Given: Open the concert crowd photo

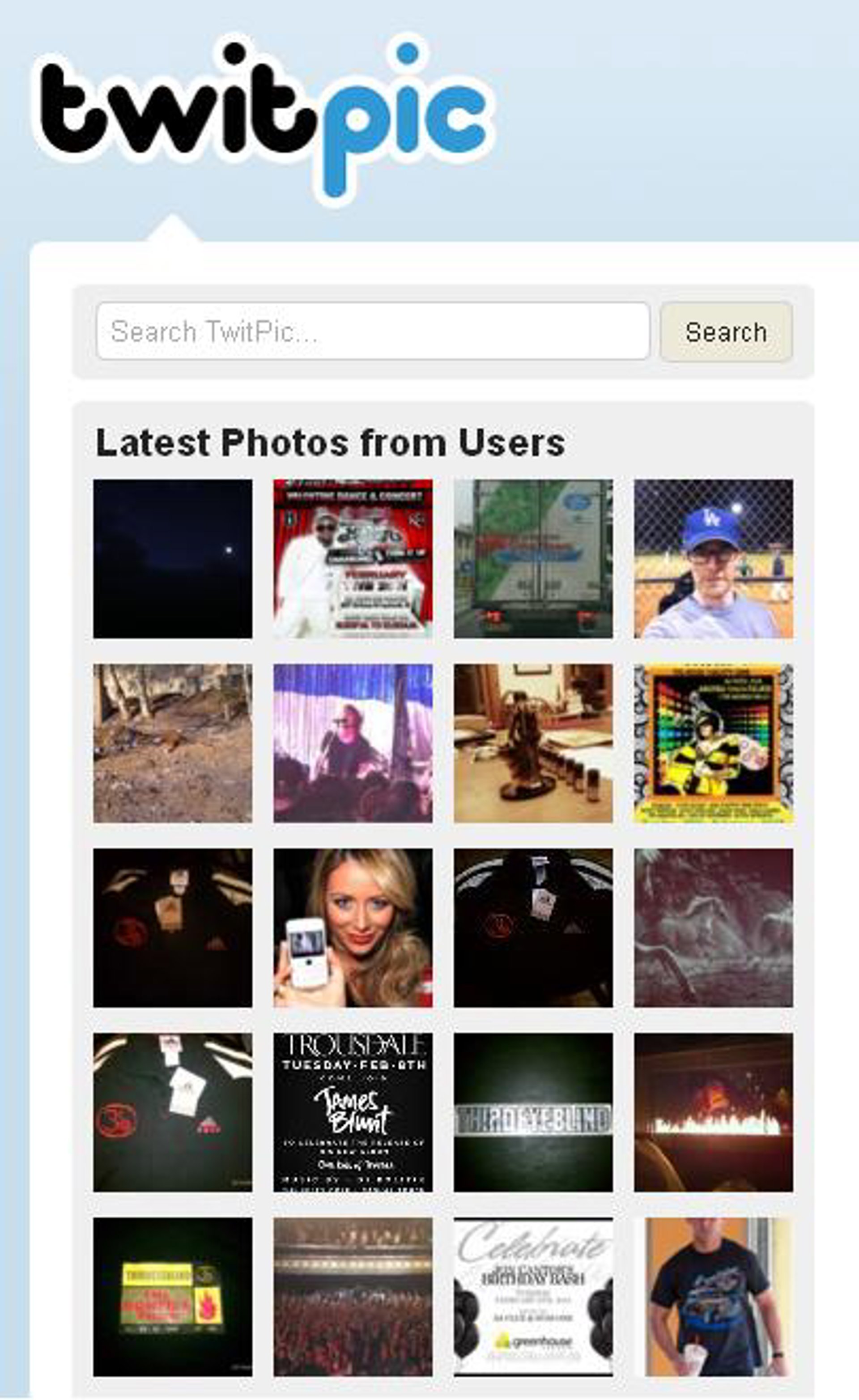Looking at the screenshot, I should 353,1297.
